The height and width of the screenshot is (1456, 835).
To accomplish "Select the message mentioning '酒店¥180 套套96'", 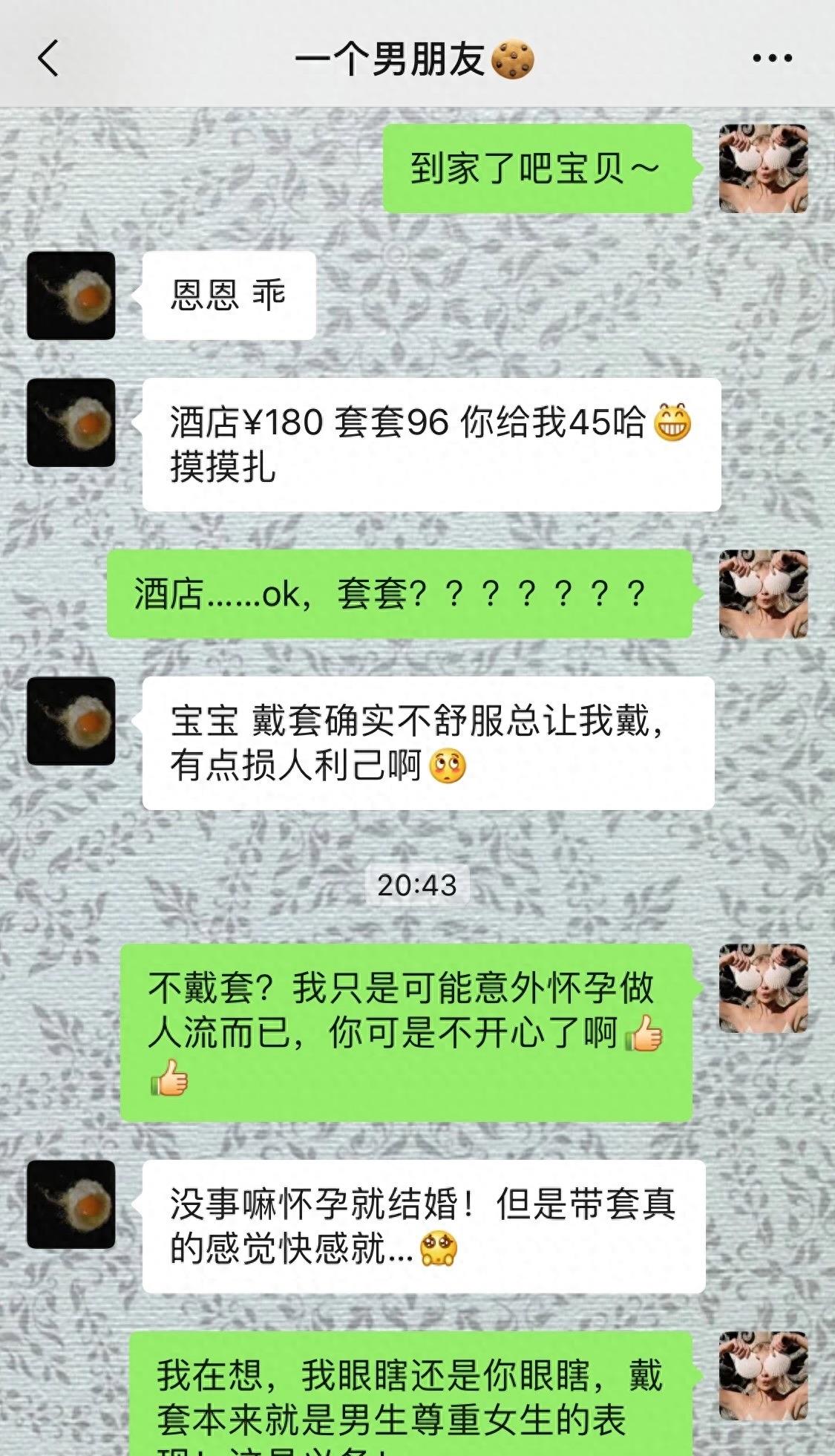I will (430, 445).
